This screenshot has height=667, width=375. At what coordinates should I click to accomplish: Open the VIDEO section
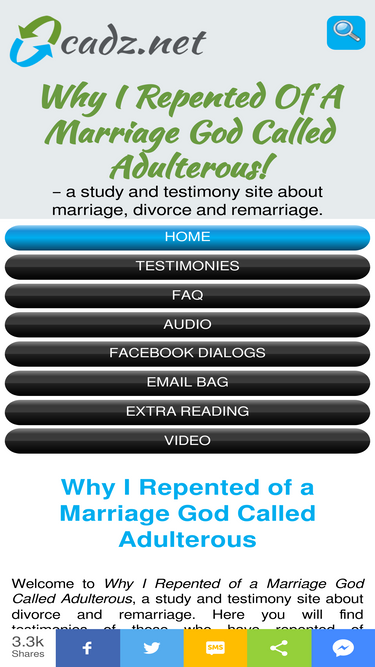188,441
